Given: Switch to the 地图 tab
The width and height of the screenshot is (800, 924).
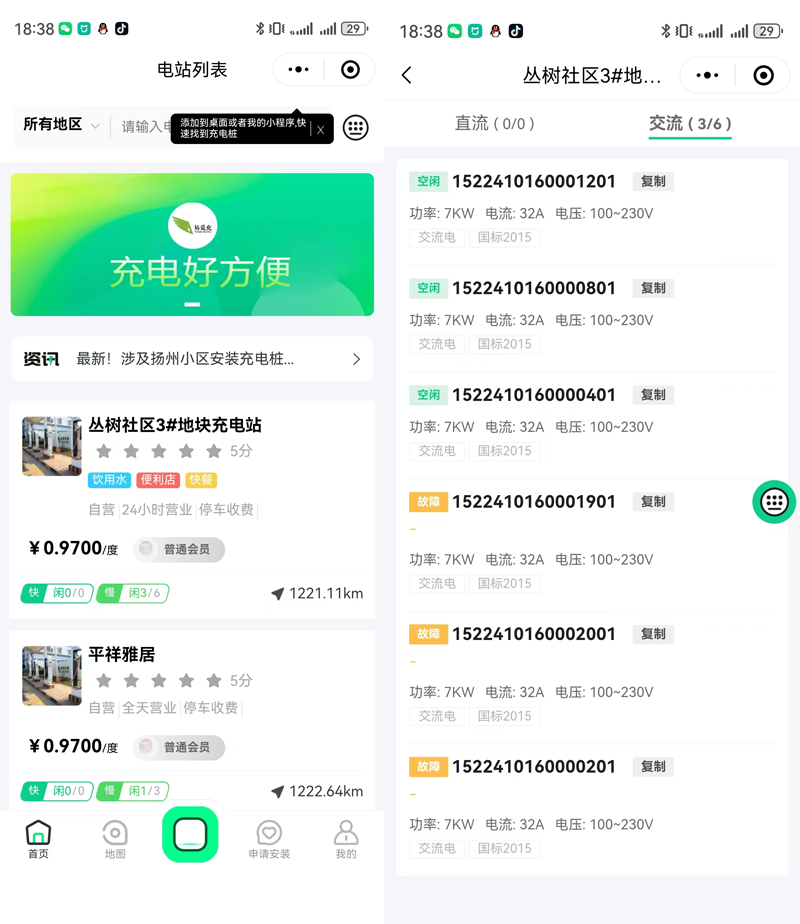Looking at the screenshot, I should click(115, 839).
